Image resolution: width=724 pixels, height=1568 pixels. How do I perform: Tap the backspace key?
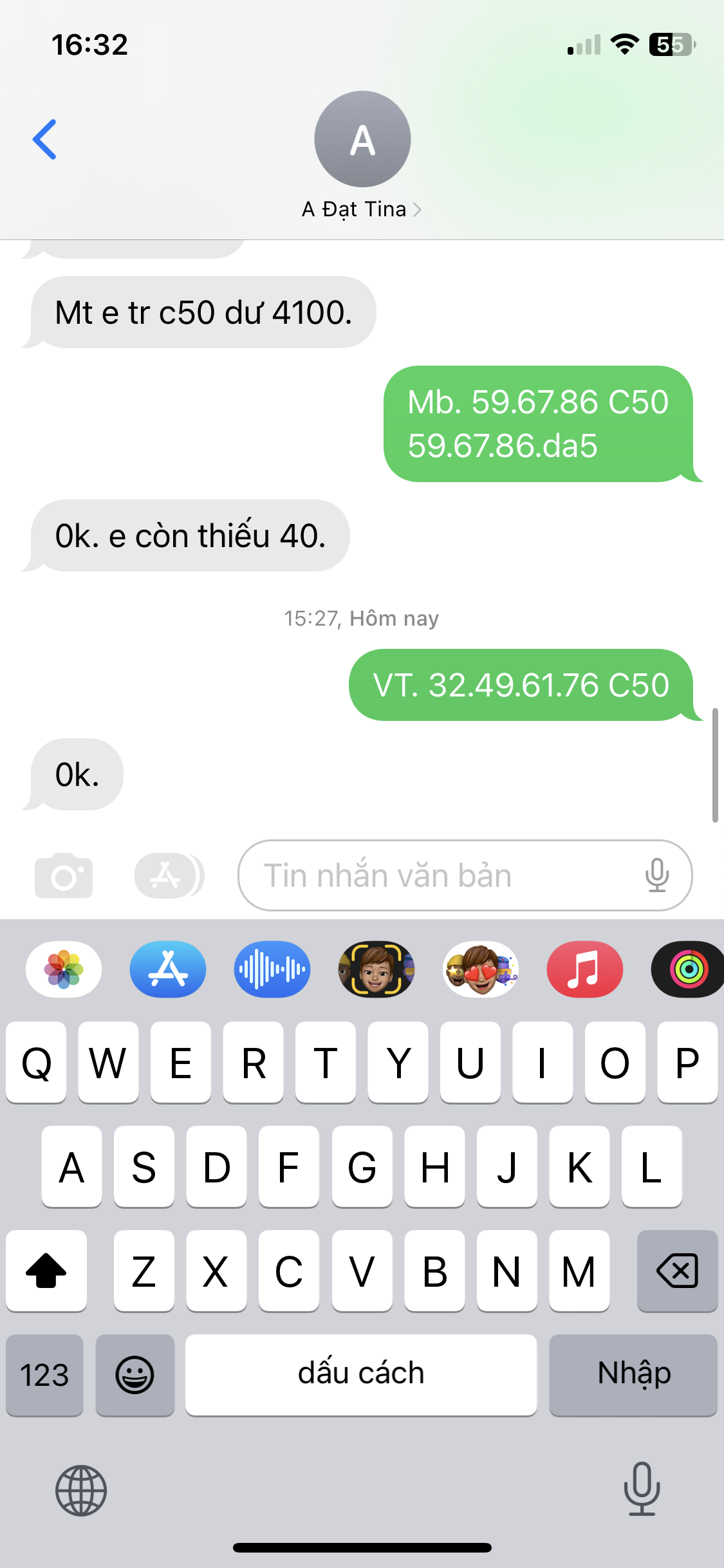[x=677, y=1271]
